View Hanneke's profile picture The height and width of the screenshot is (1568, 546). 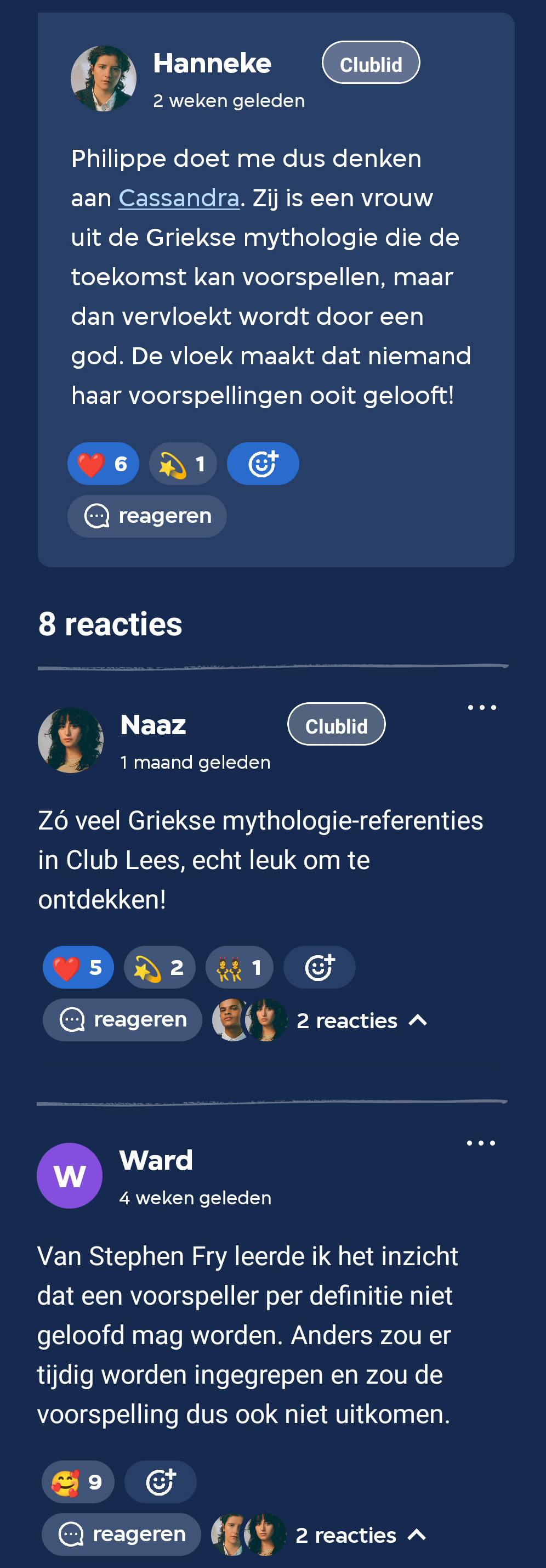[x=104, y=78]
